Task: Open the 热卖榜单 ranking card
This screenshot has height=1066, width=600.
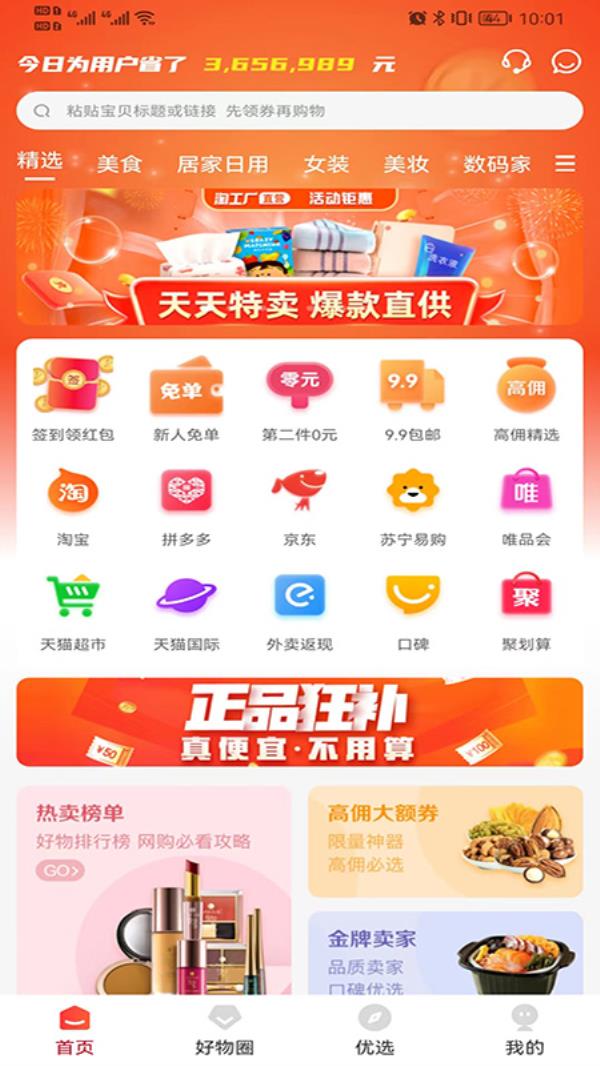Action: [x=154, y=891]
